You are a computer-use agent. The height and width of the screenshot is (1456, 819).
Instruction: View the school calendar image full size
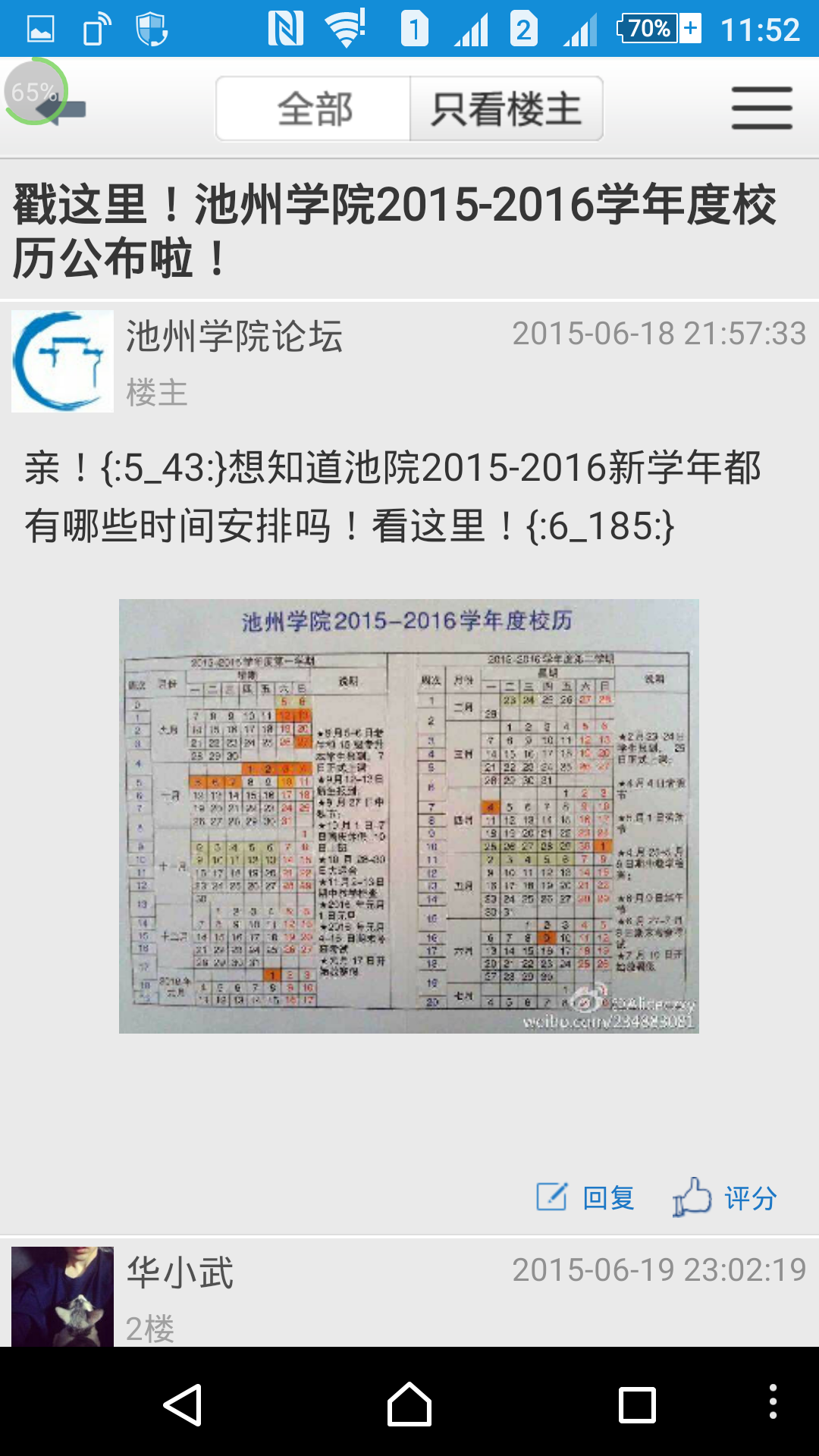(x=409, y=816)
